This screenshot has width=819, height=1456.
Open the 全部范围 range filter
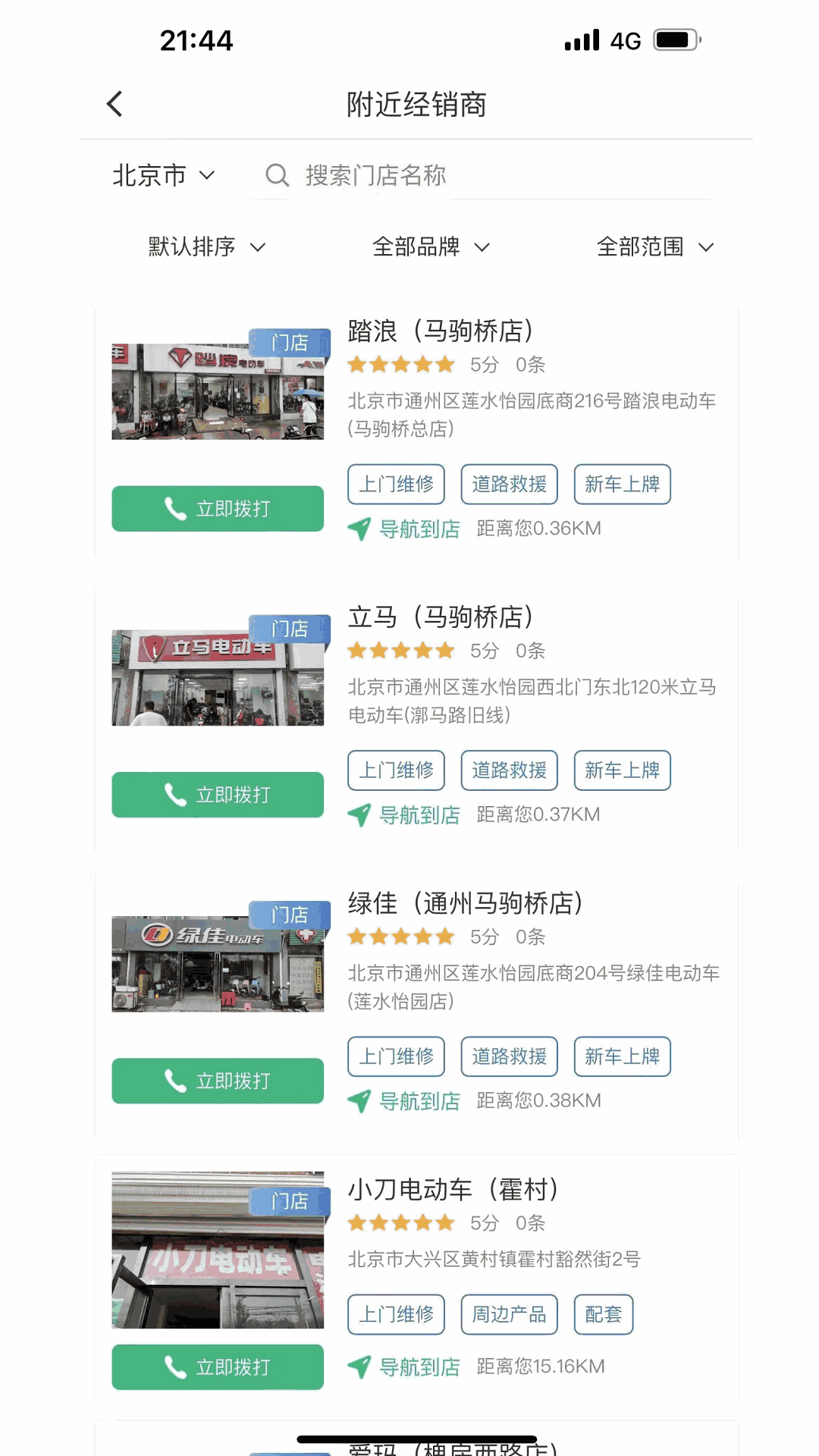pyautogui.click(x=654, y=247)
